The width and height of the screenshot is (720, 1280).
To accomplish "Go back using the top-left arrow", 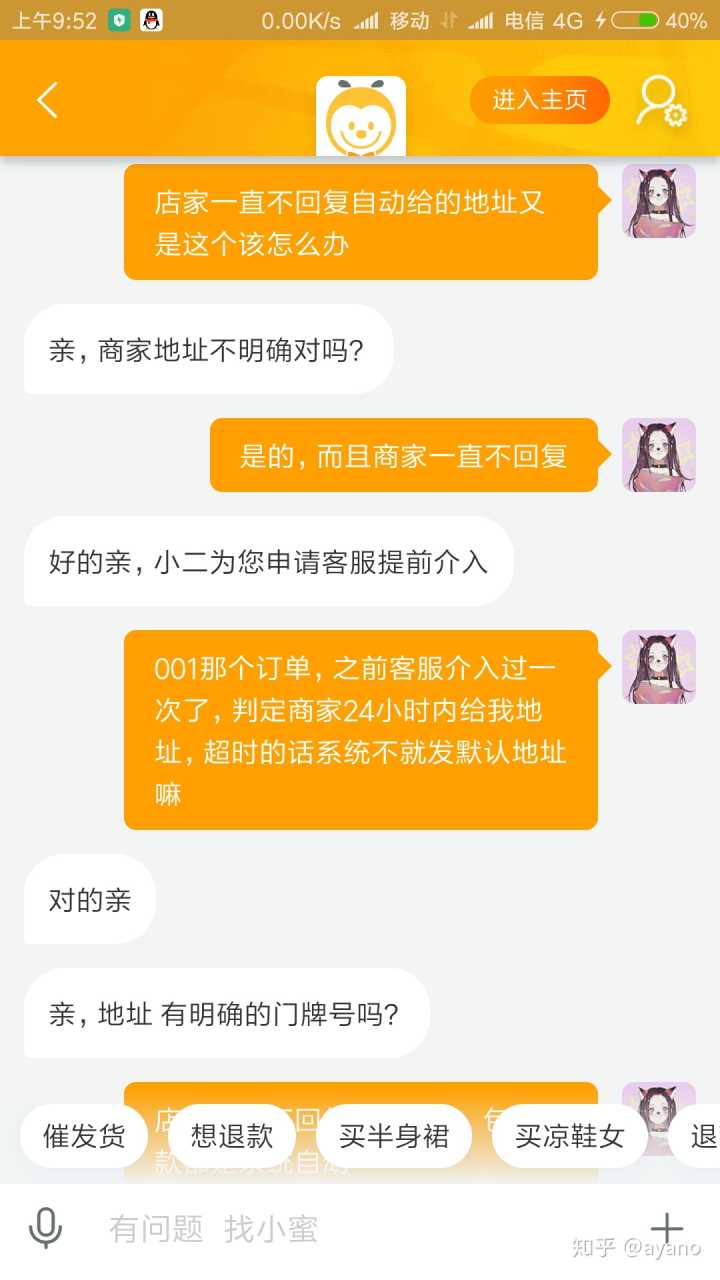I will pyautogui.click(x=47, y=100).
